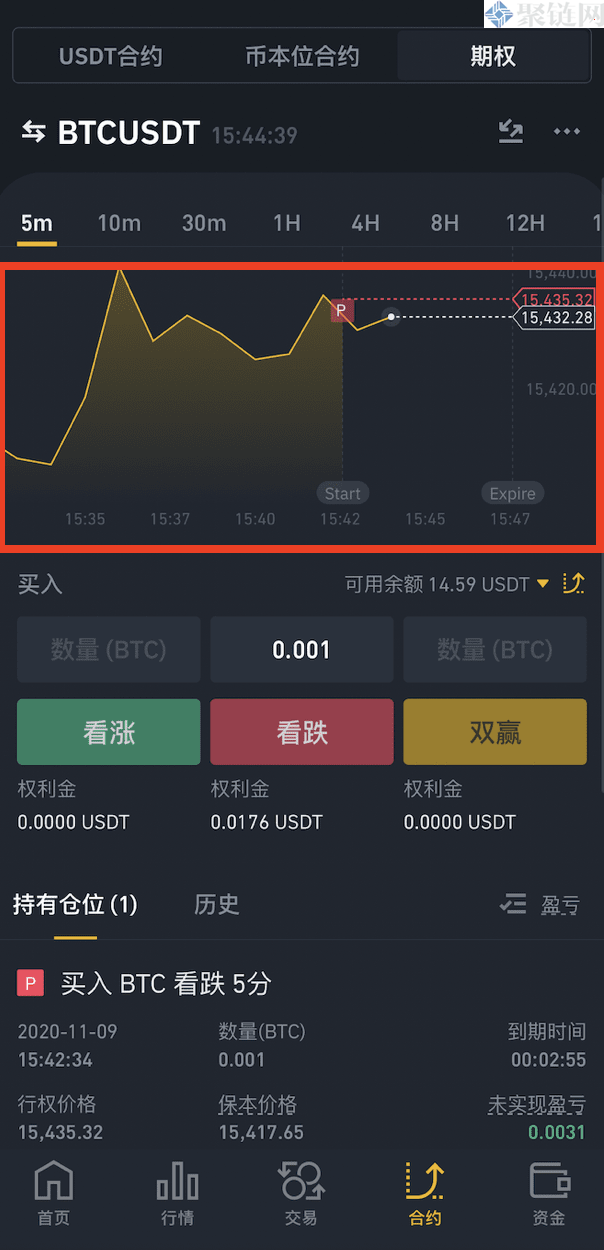Open the 盈亏 list

(540, 905)
